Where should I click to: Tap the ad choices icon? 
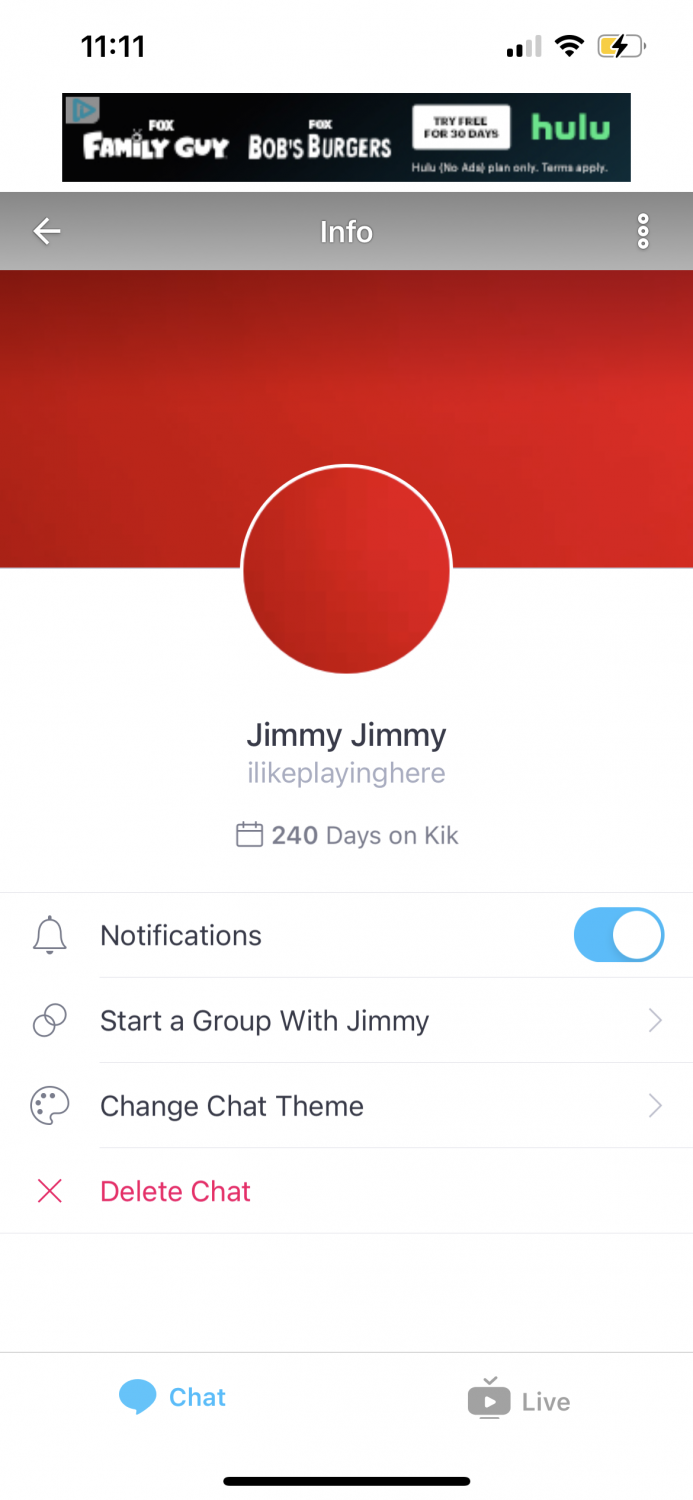[82, 109]
